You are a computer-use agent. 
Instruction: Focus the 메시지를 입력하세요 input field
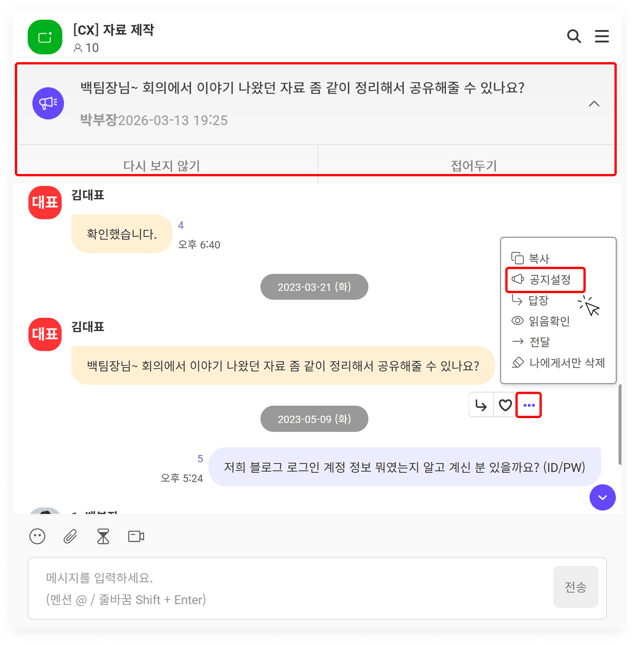[x=290, y=588]
